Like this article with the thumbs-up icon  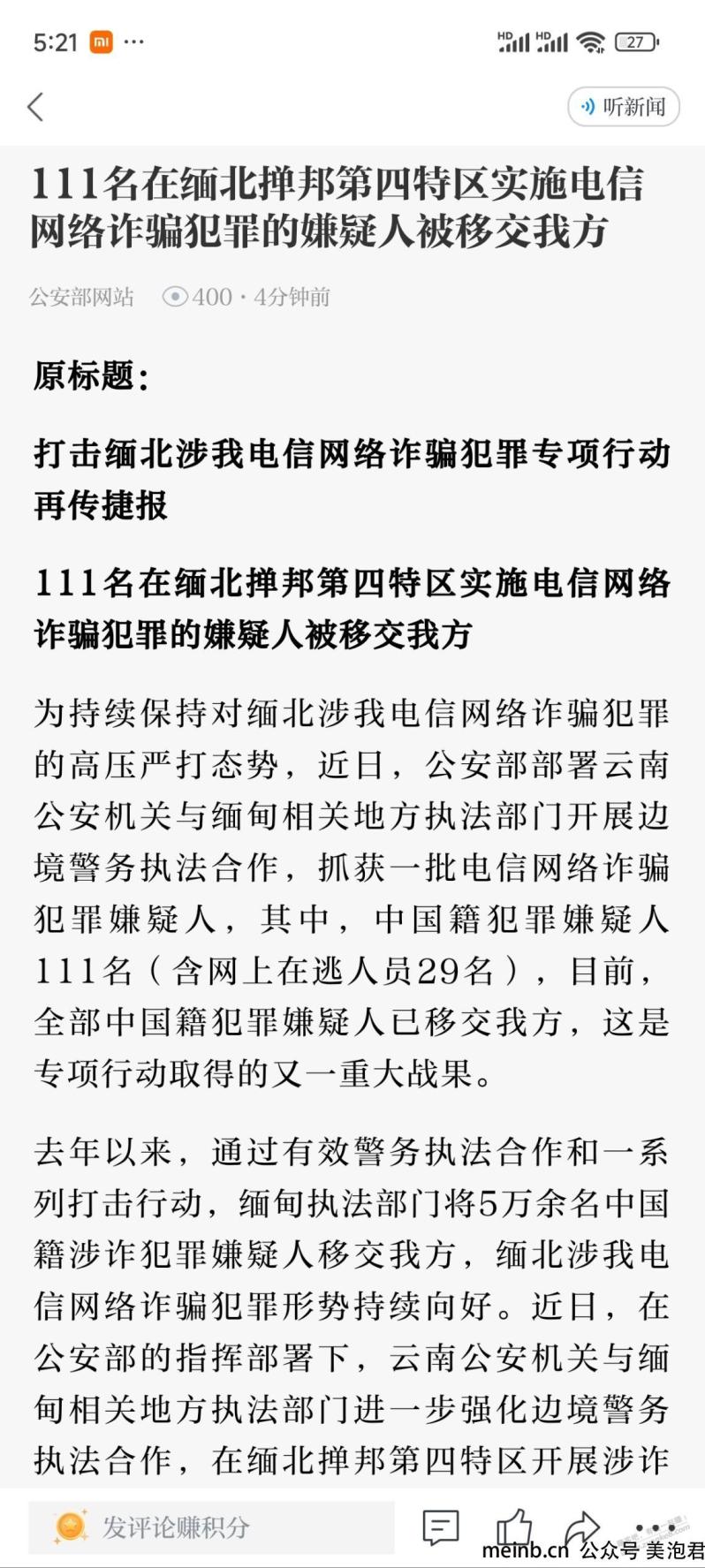(513, 1526)
